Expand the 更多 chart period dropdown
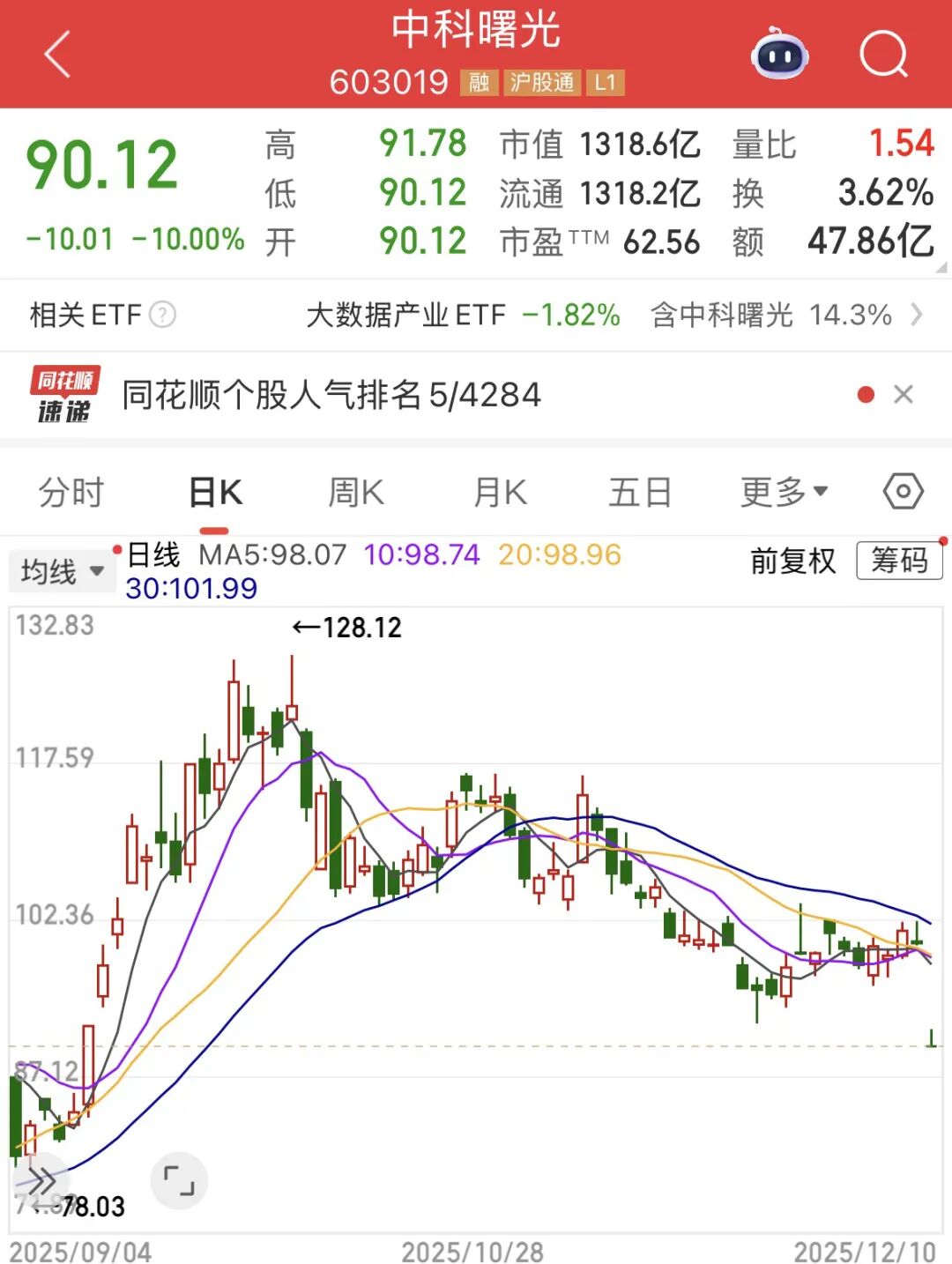Viewport: 952px width, 1264px height. point(784,492)
